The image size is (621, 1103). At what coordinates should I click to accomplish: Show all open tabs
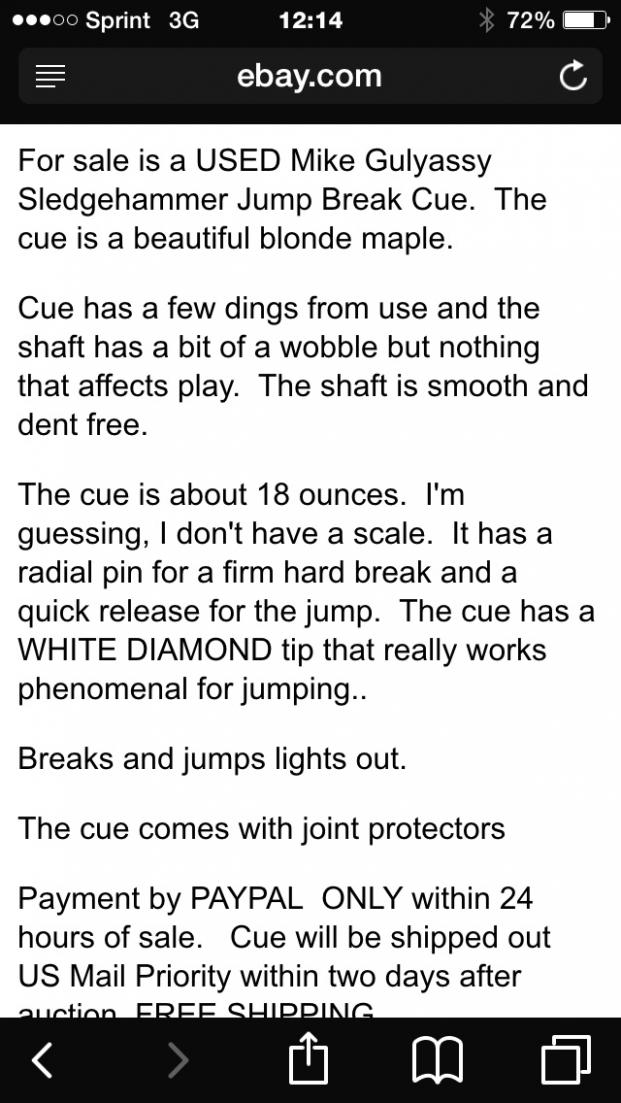[566, 1059]
